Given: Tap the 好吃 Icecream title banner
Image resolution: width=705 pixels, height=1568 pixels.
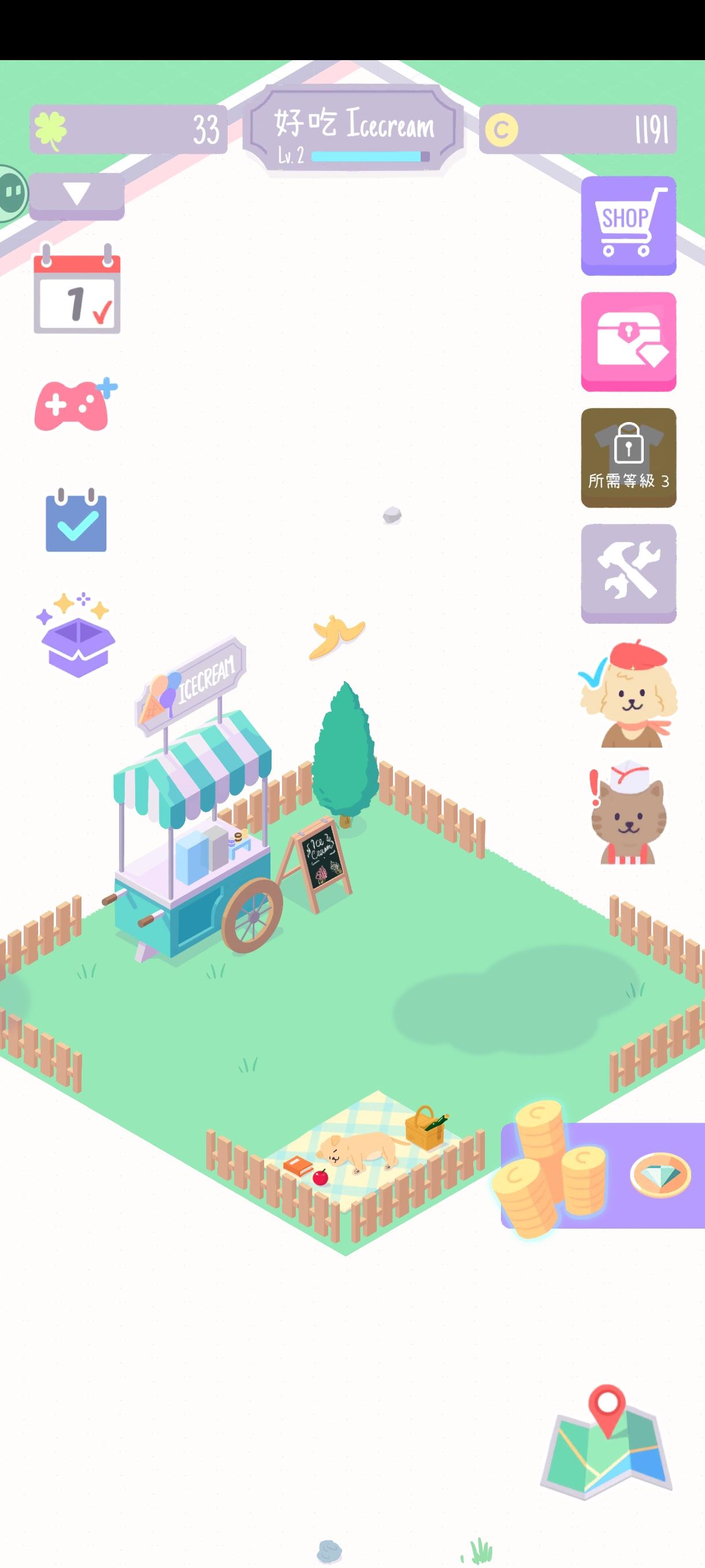Looking at the screenshot, I should pyautogui.click(x=353, y=125).
